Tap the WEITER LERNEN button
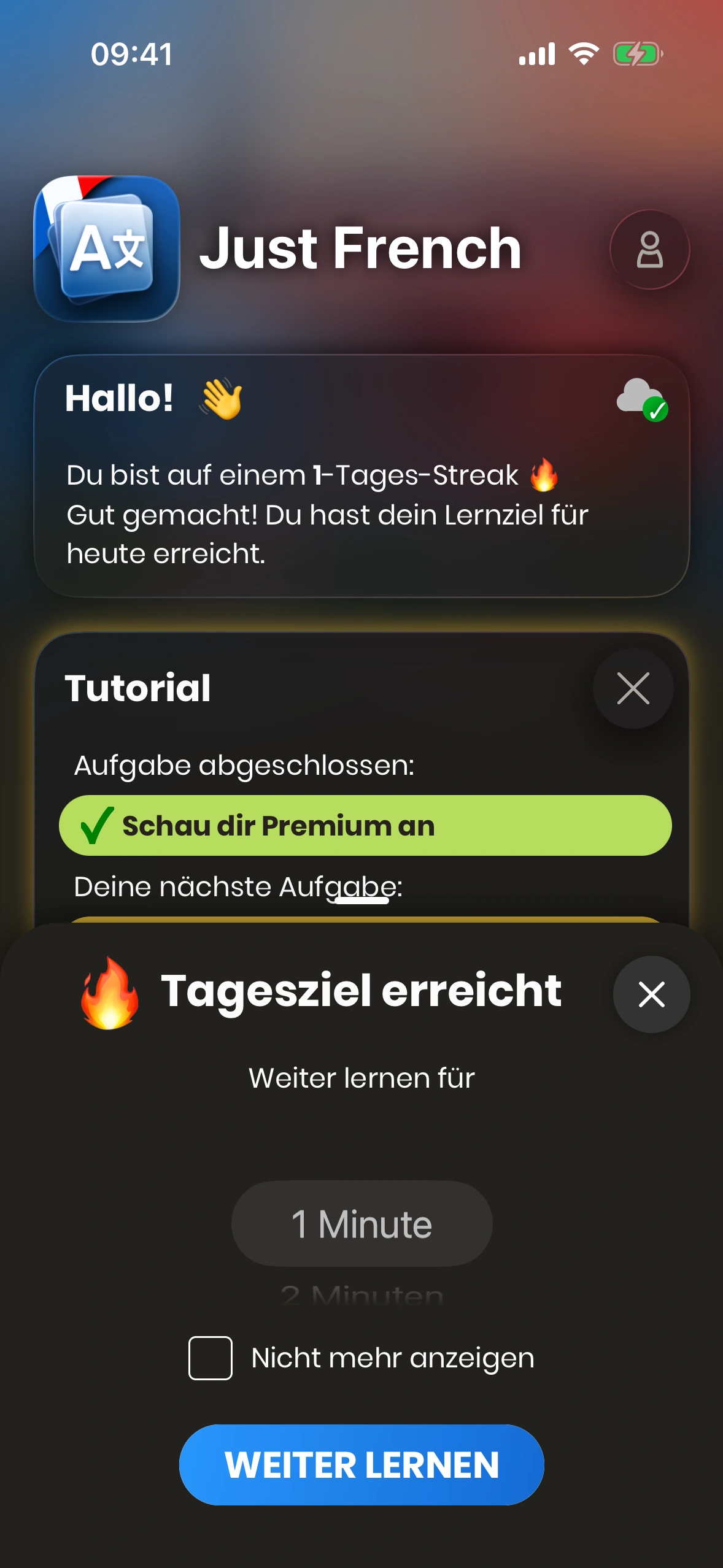The width and height of the screenshot is (723, 1568). (x=361, y=1464)
